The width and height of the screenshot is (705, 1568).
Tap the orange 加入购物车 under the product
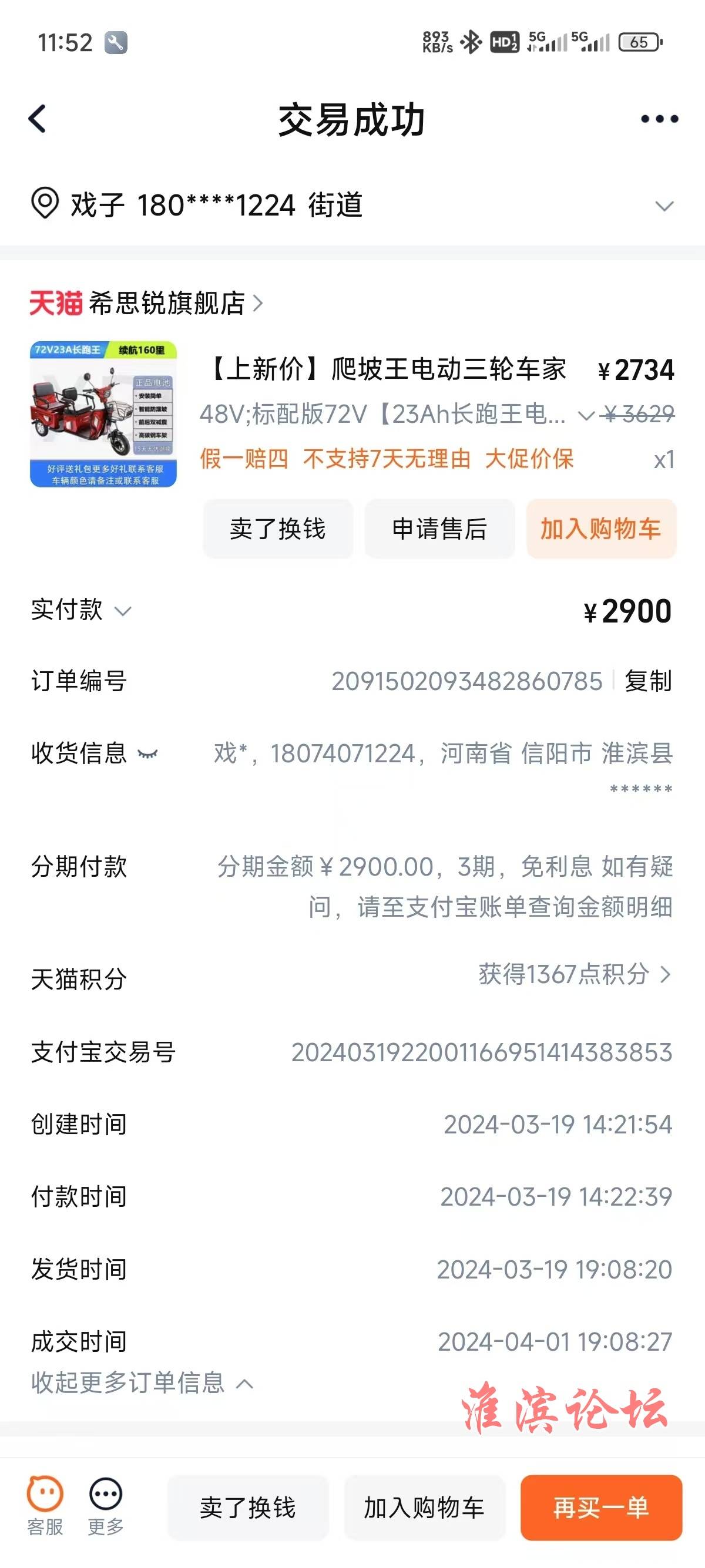[x=601, y=529]
